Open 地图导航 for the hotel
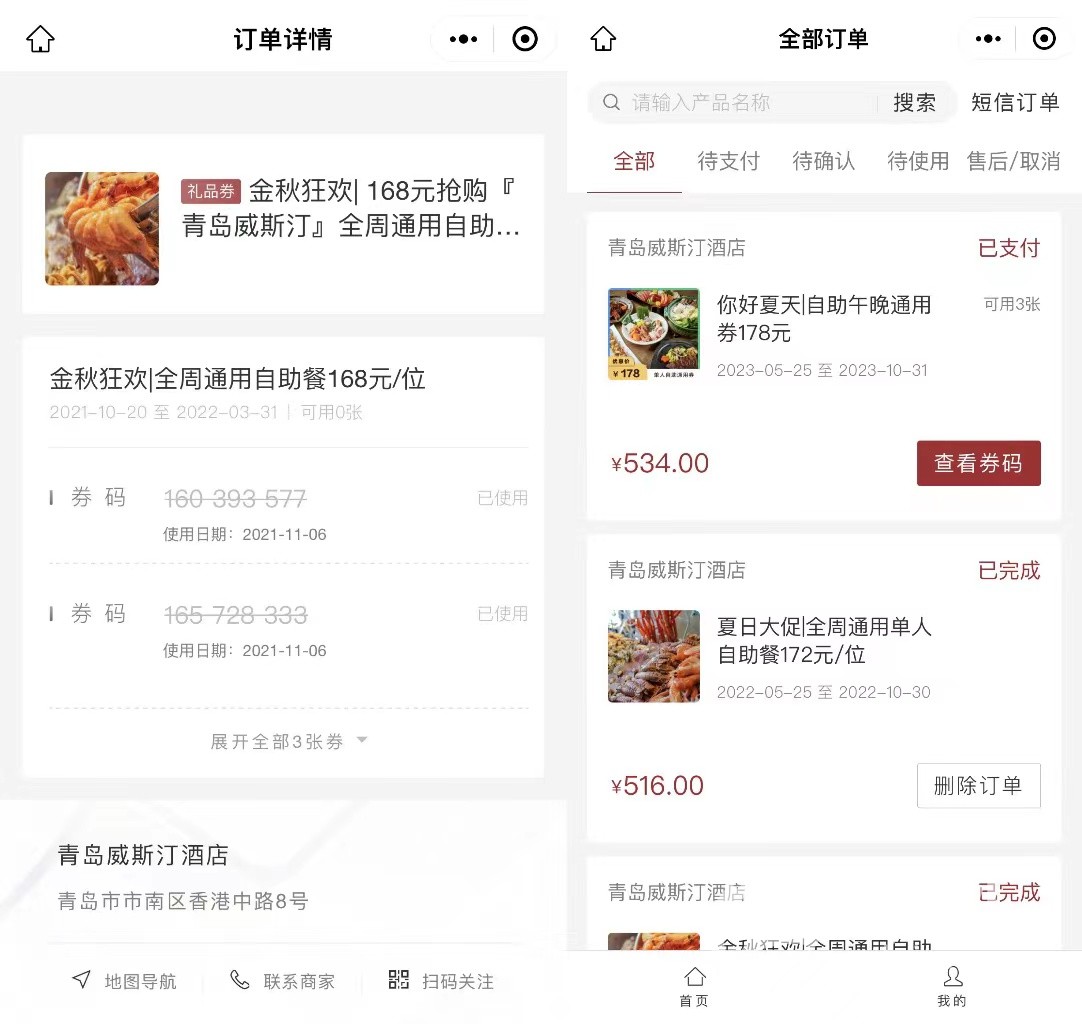This screenshot has height=1024, width=1082. [125, 981]
